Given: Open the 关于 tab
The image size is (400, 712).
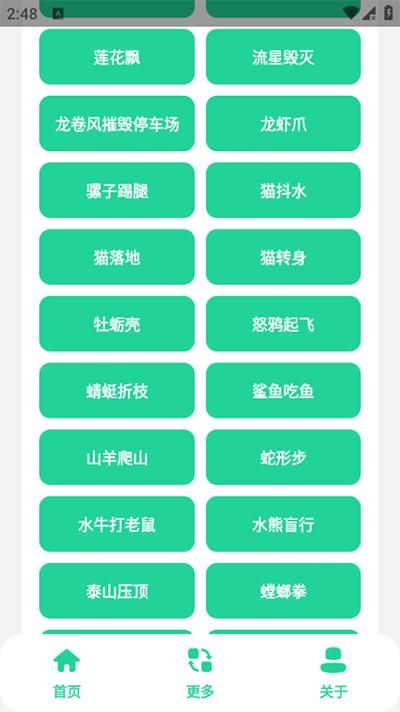Looking at the screenshot, I should click(x=333, y=673).
